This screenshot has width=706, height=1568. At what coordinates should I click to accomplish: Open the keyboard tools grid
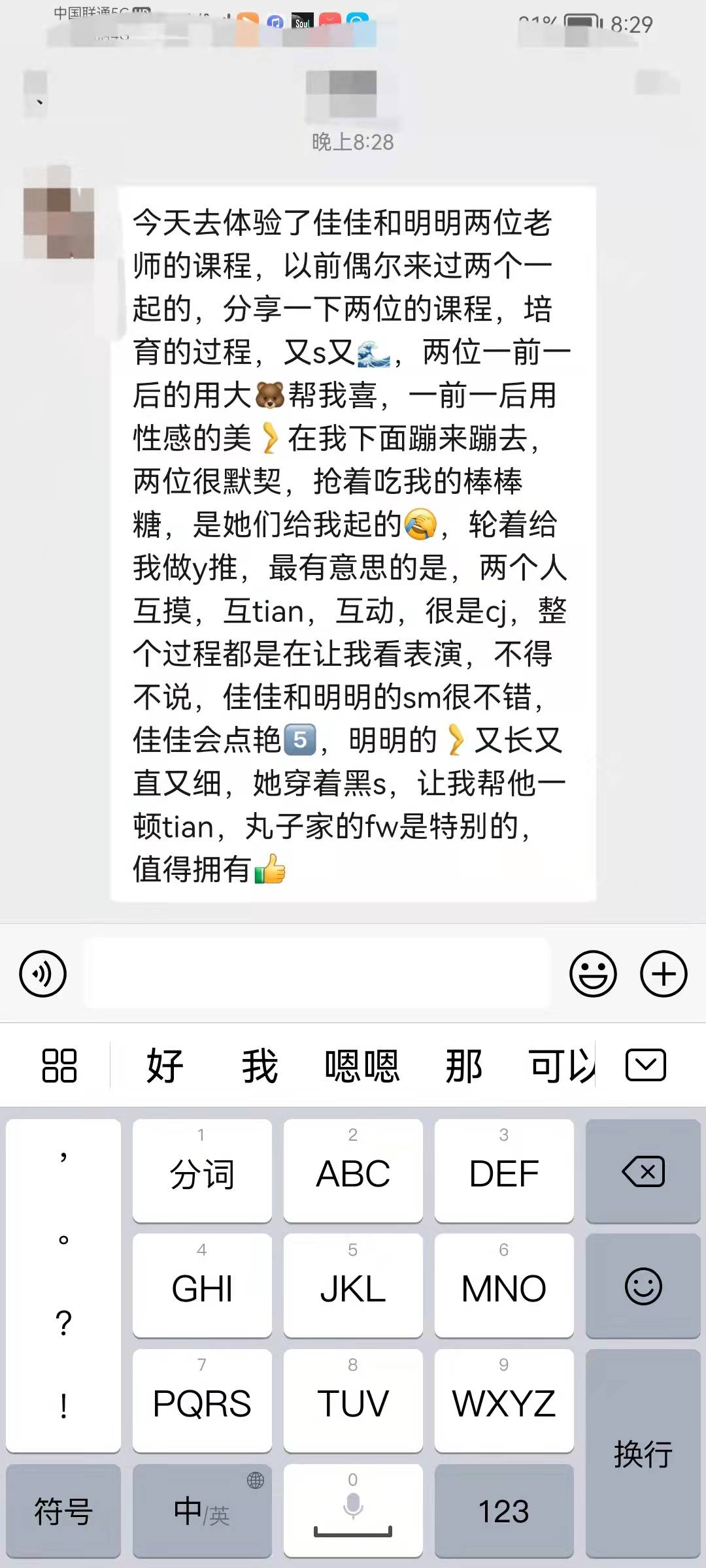pyautogui.click(x=59, y=1066)
